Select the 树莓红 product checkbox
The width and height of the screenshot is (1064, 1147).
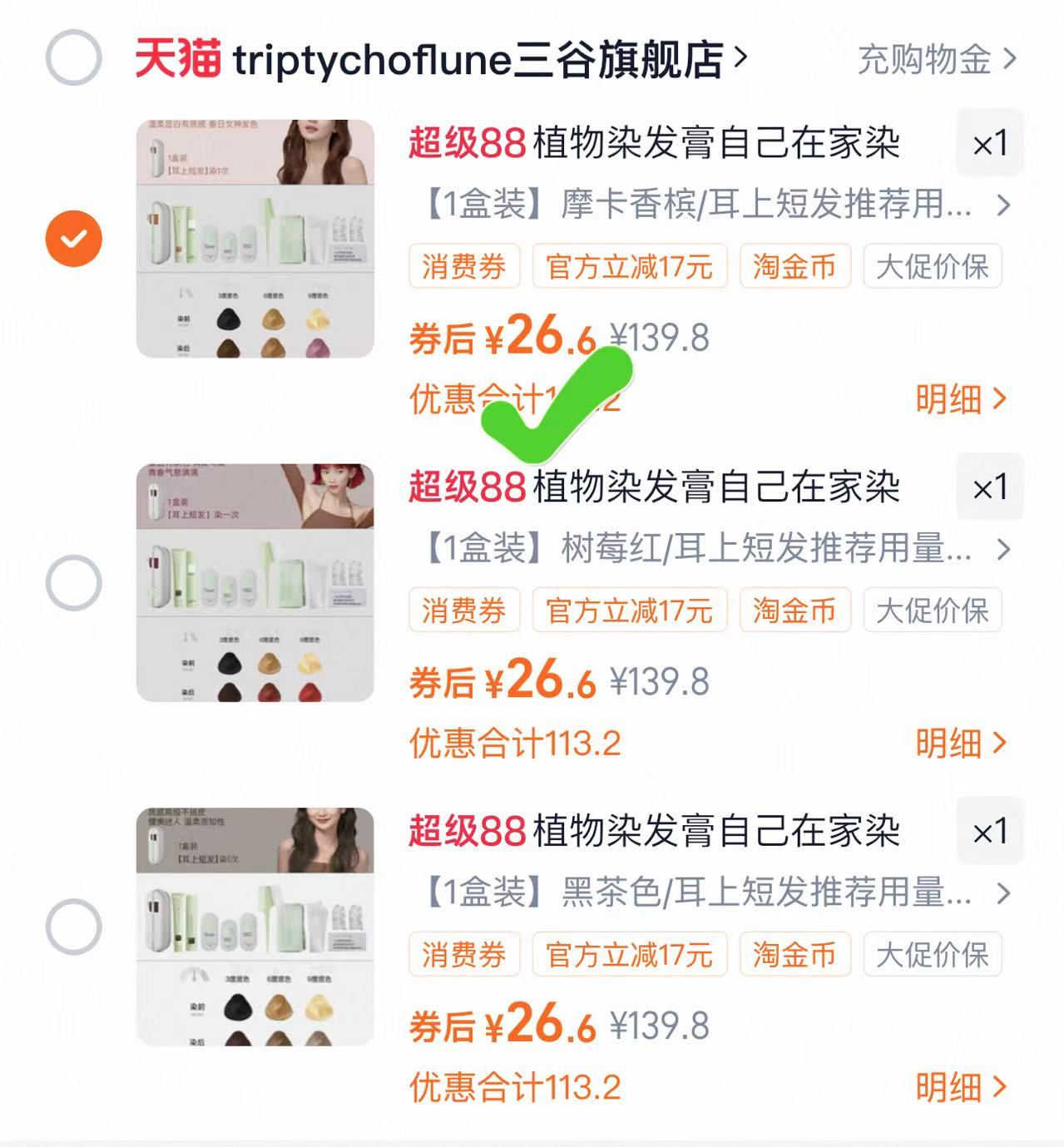pos(74,582)
